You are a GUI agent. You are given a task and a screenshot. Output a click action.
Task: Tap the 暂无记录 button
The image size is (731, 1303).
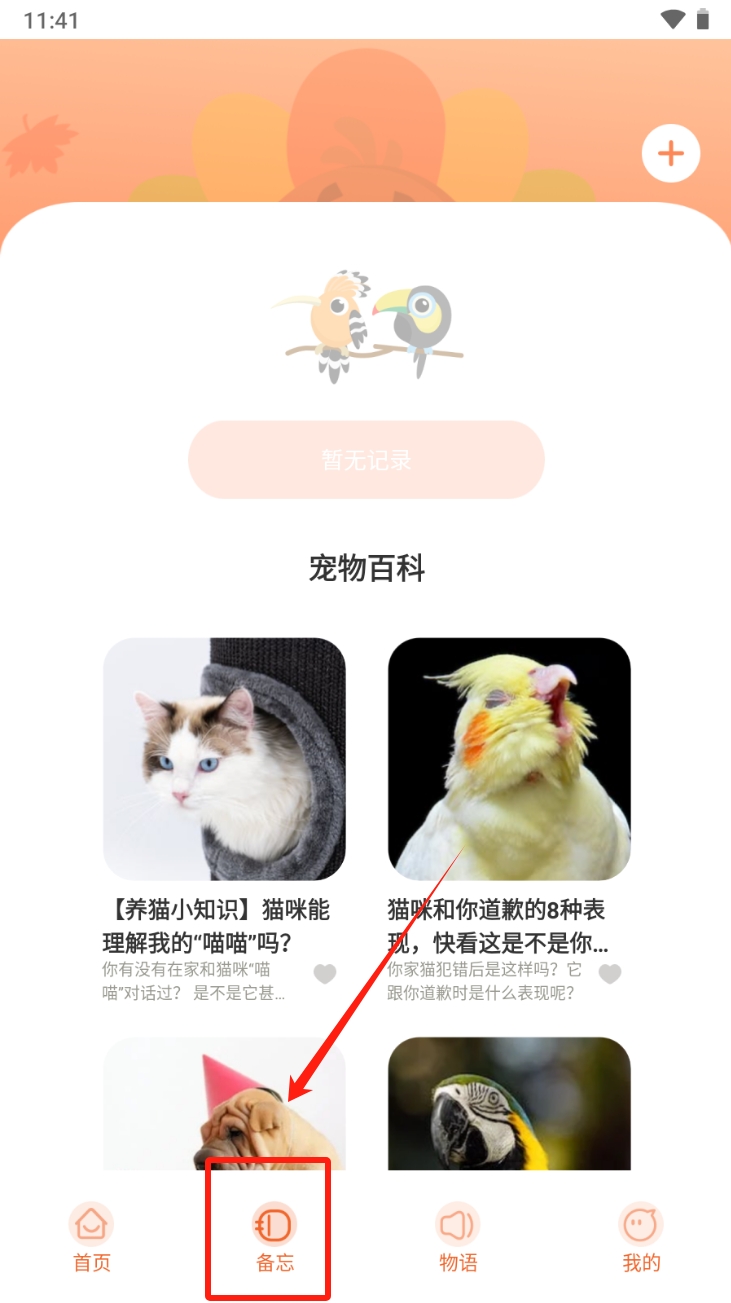366,460
